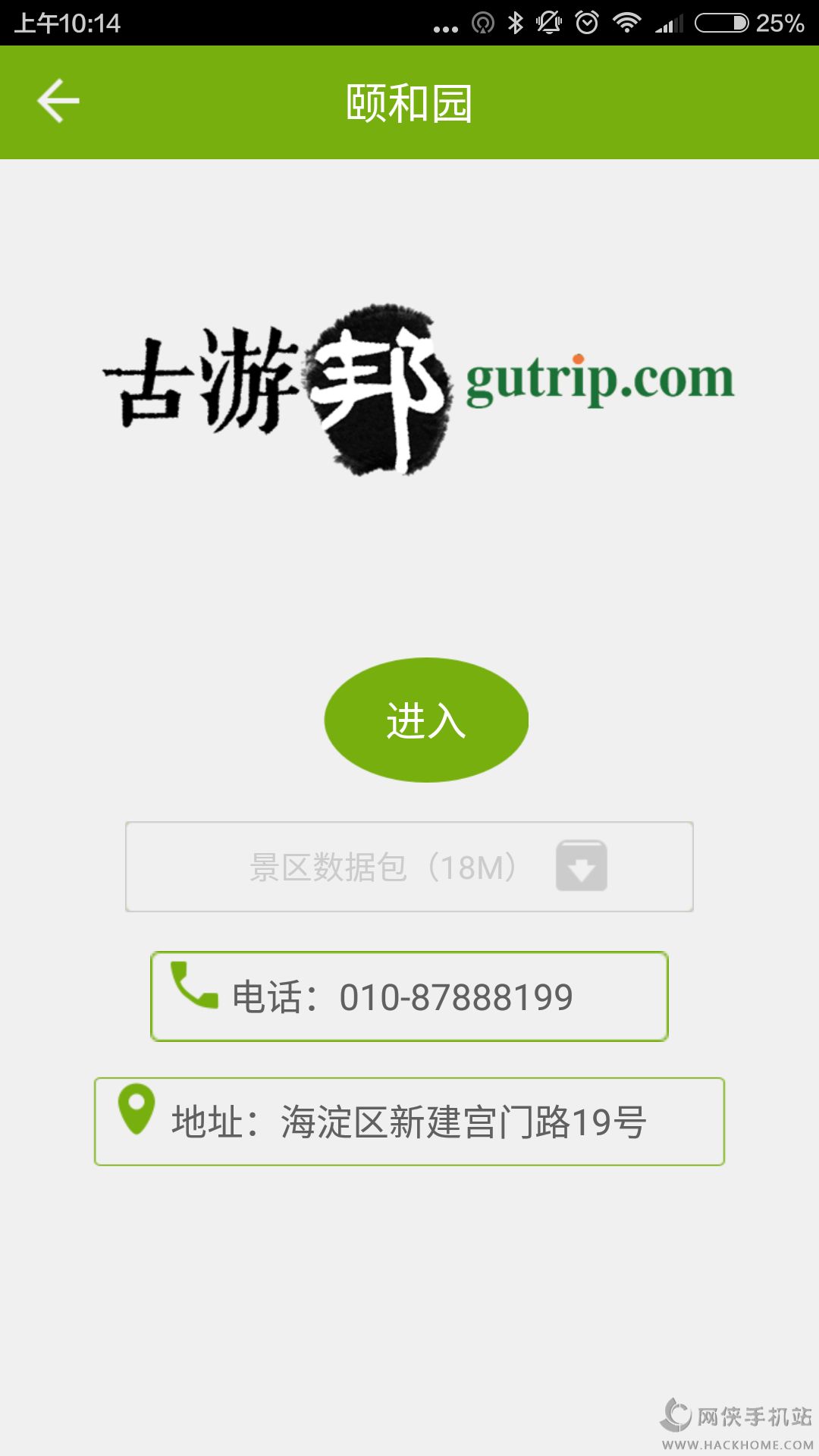
Task: Tap the green 进入 button
Action: (426, 720)
